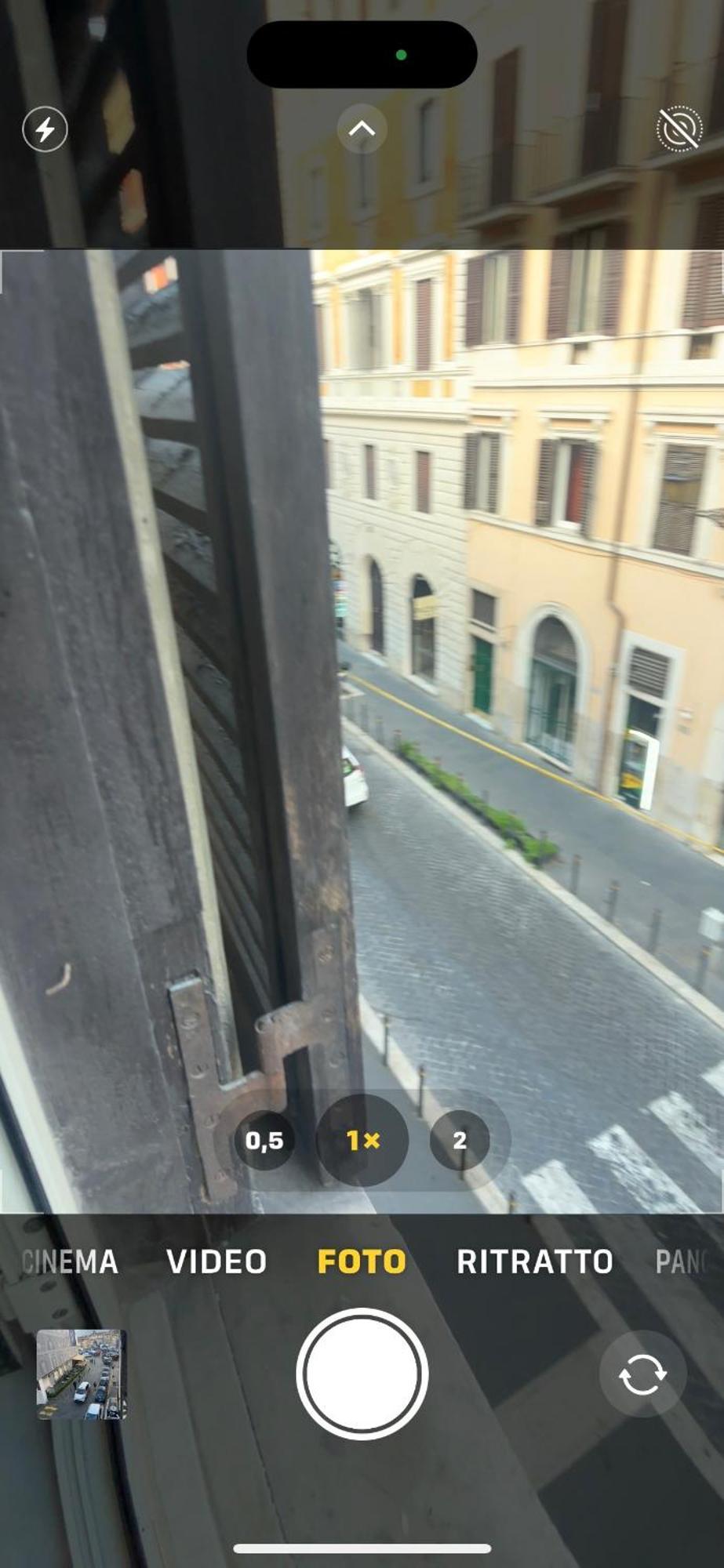Flip to the front camera
The width and height of the screenshot is (724, 1568).
642,1374
